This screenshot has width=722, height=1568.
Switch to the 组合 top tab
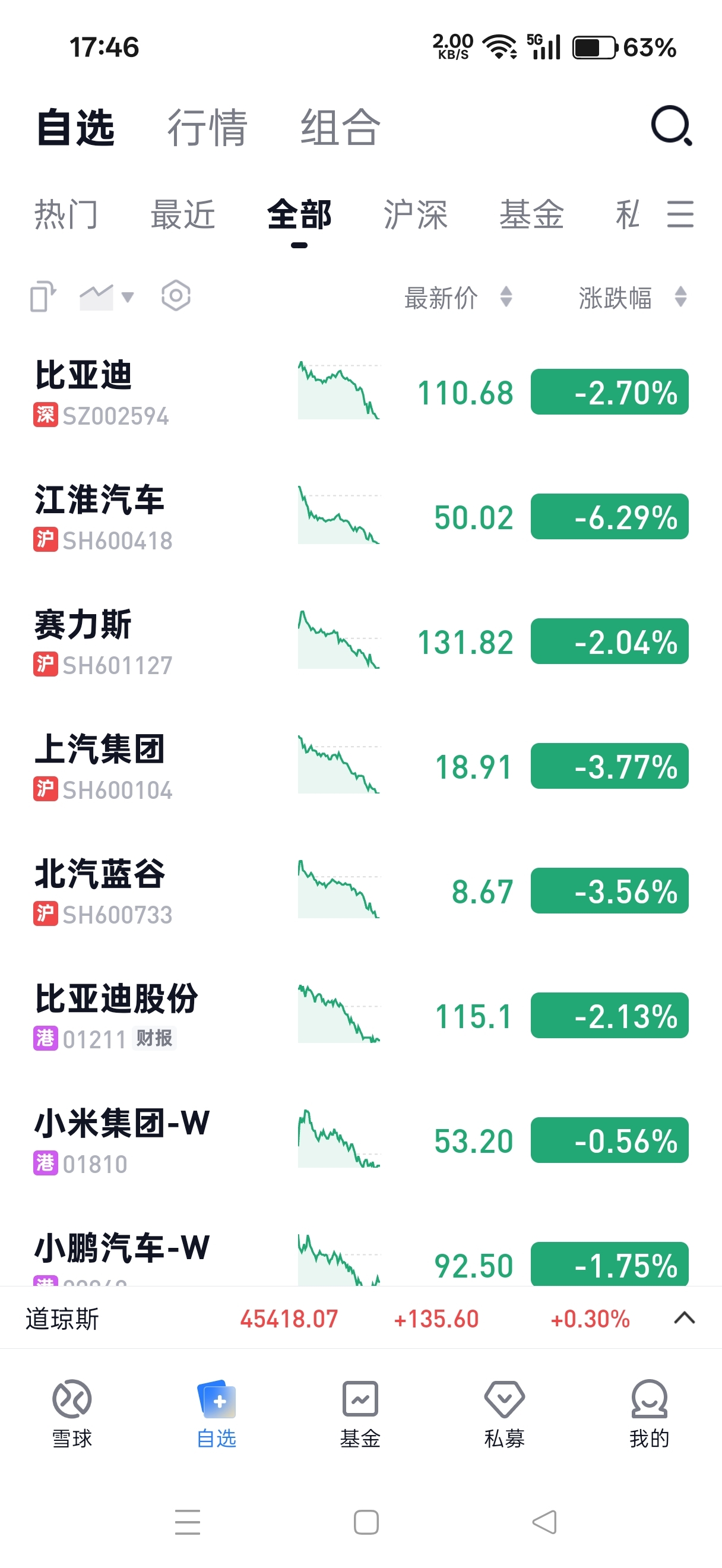coord(341,128)
